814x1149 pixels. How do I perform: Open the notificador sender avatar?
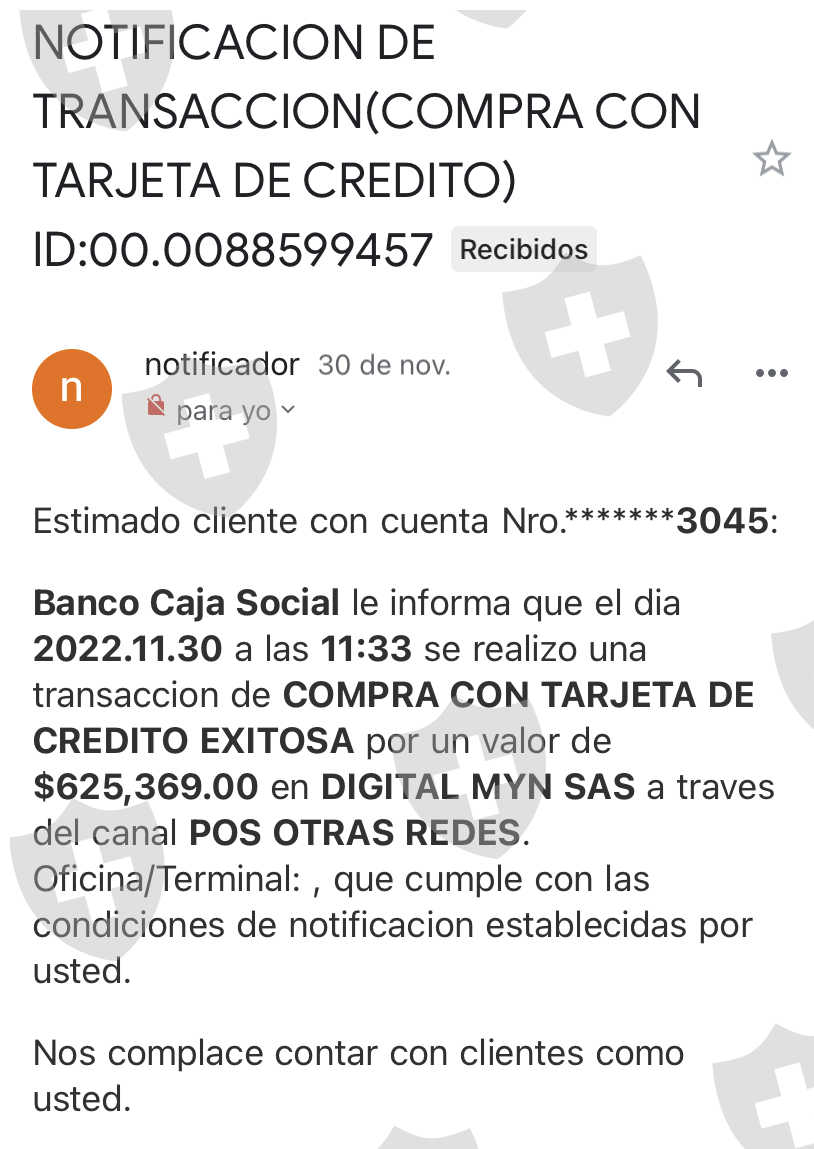[72, 389]
